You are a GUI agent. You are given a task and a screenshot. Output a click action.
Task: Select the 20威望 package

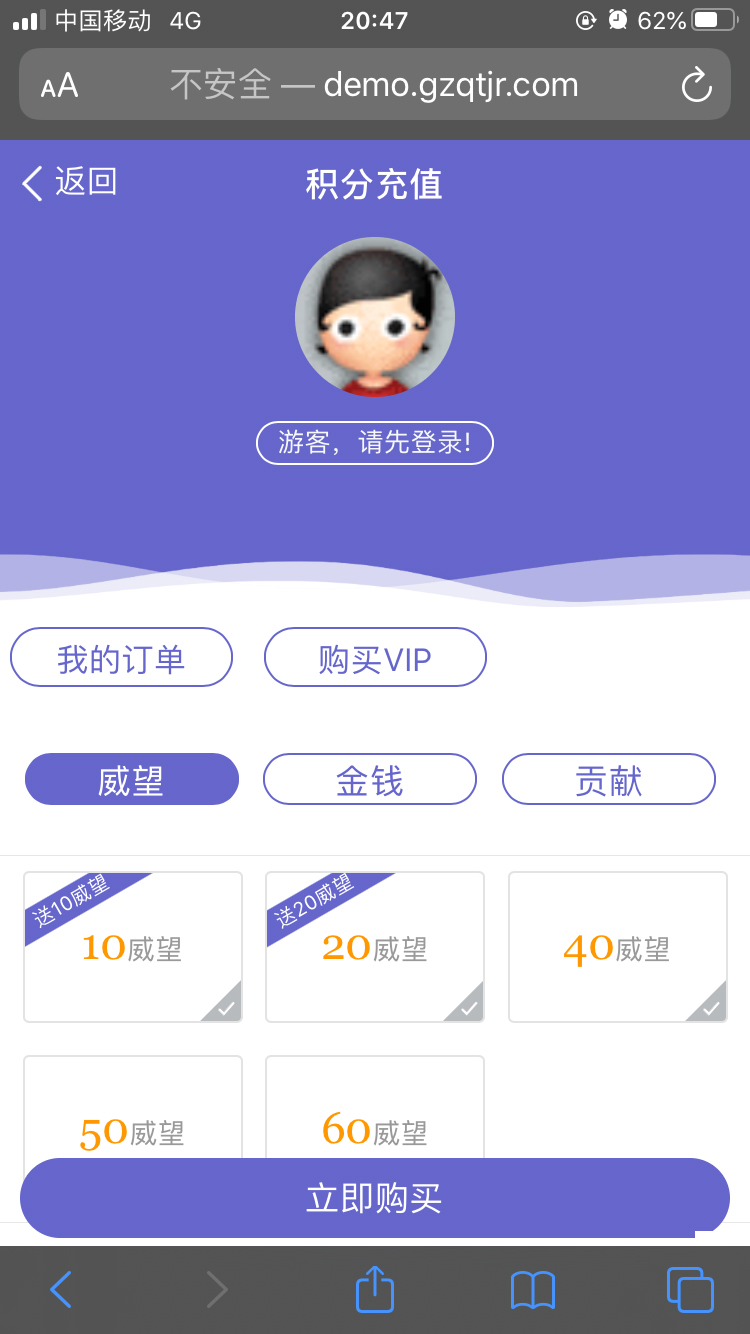[375, 947]
